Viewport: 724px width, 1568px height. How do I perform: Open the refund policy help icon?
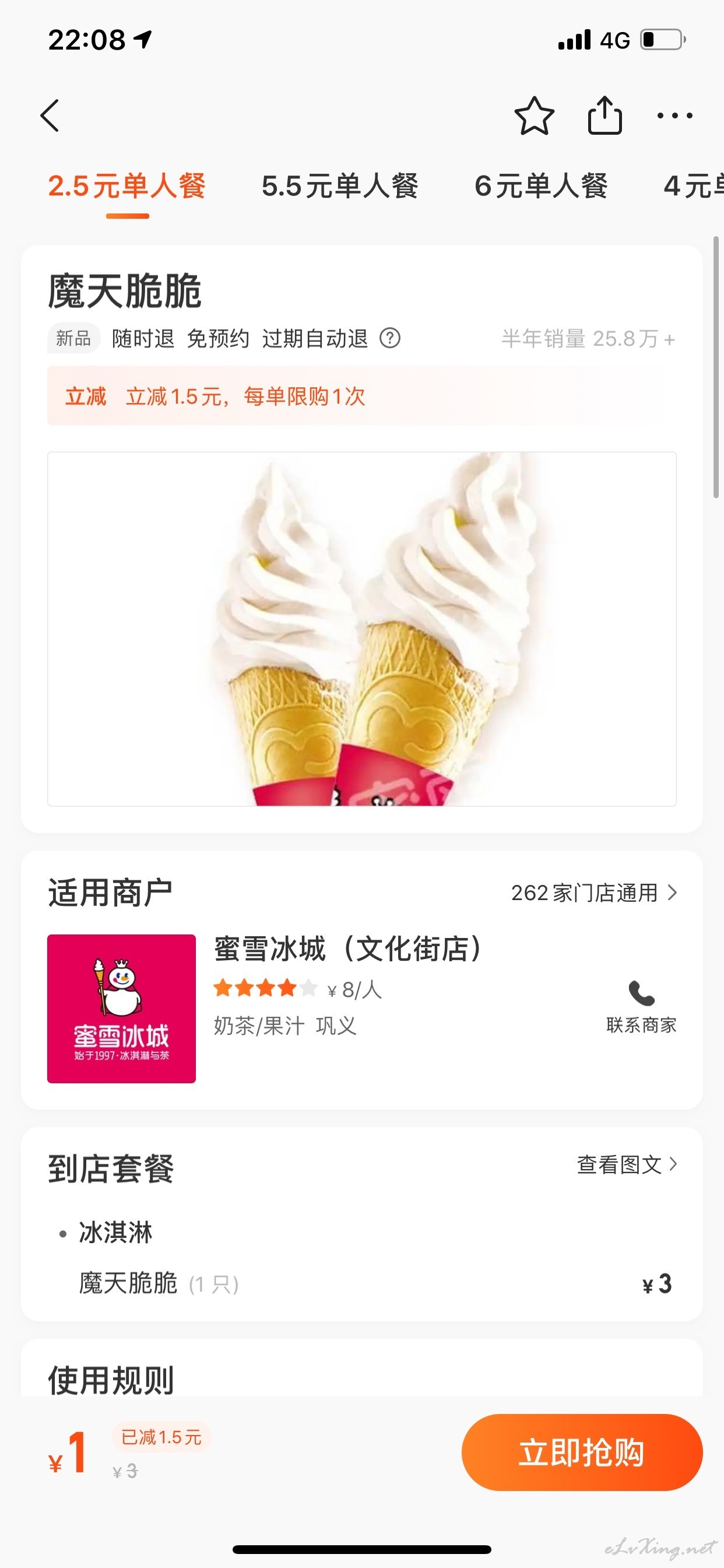390,338
